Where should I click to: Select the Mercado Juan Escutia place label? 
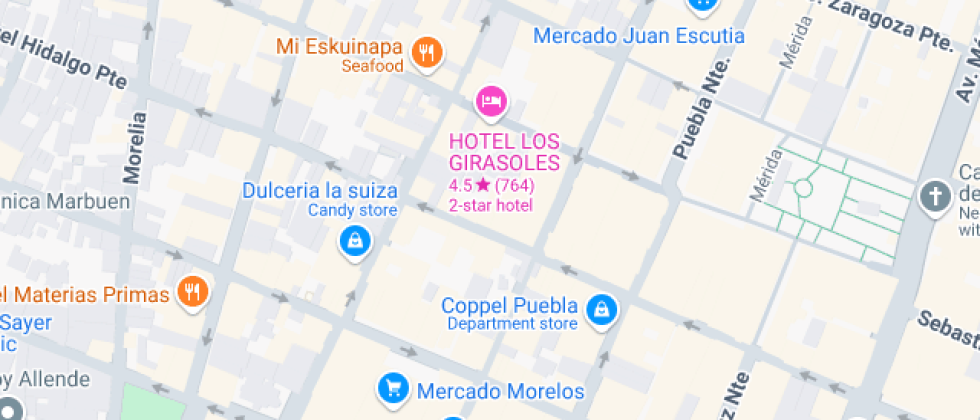click(638, 36)
